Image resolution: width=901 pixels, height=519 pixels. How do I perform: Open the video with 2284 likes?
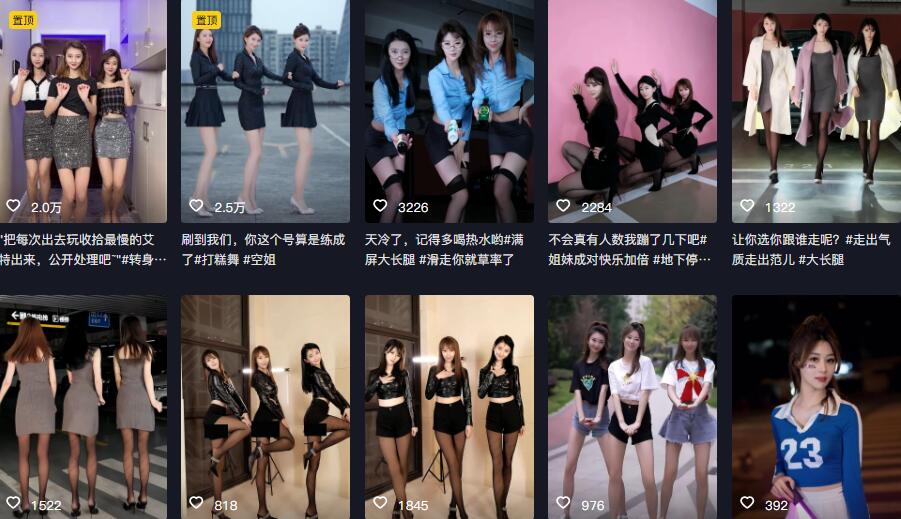[x=633, y=110]
